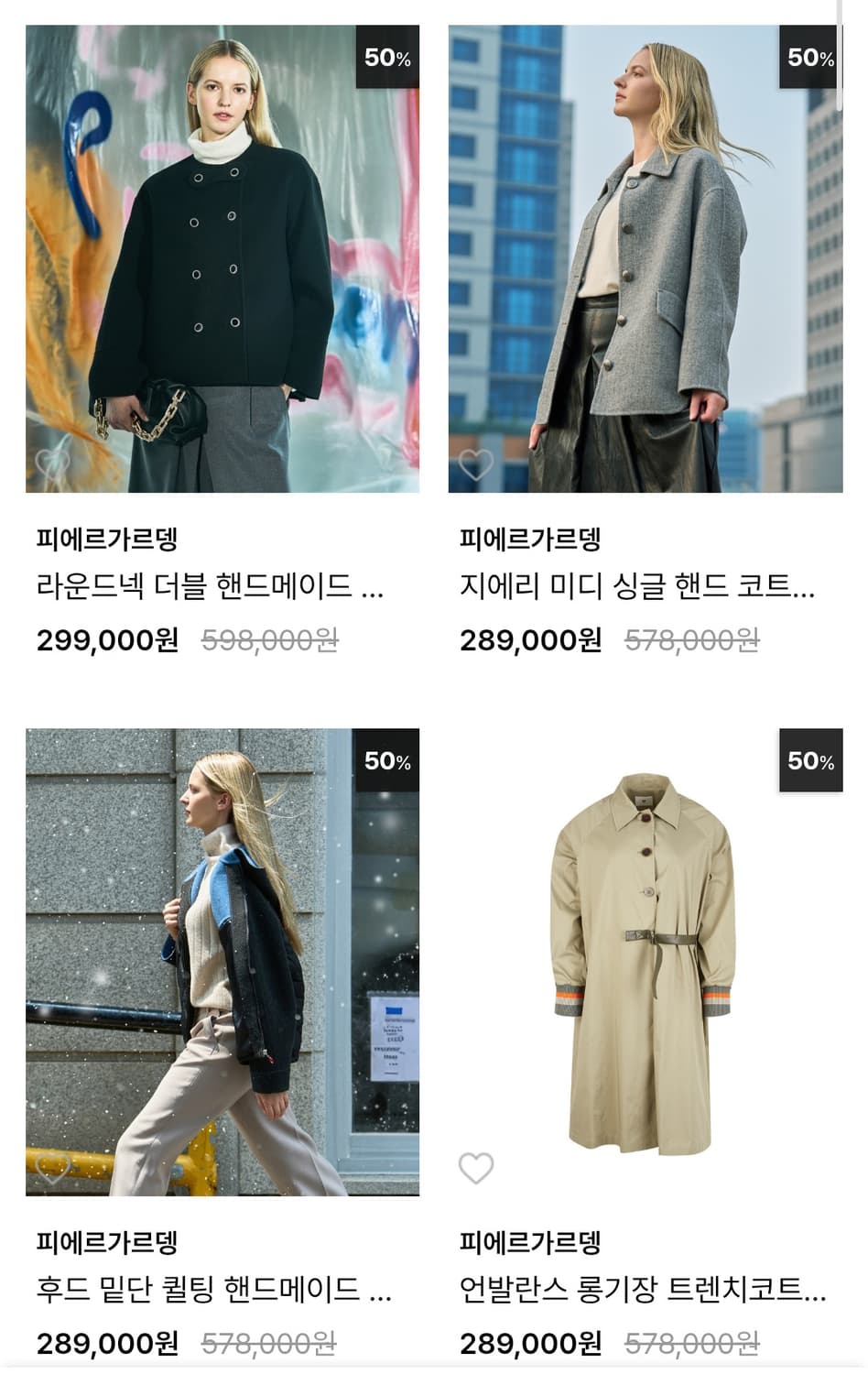The width and height of the screenshot is (868, 1374).
Task: Tap the heart icon on the hooded quilted coat
Action: (54, 1168)
